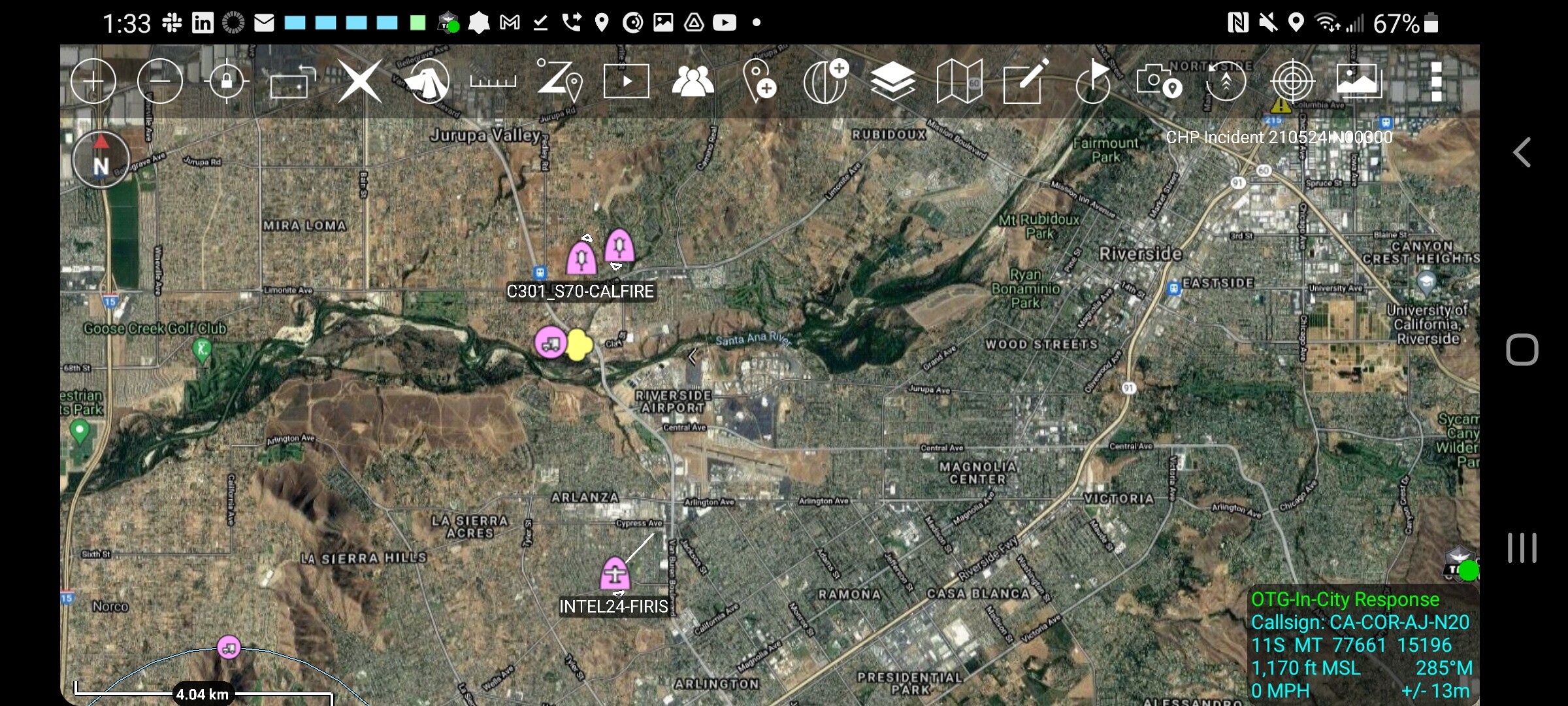Open the folded maps selector
The image size is (1568, 706).
tap(959, 81)
